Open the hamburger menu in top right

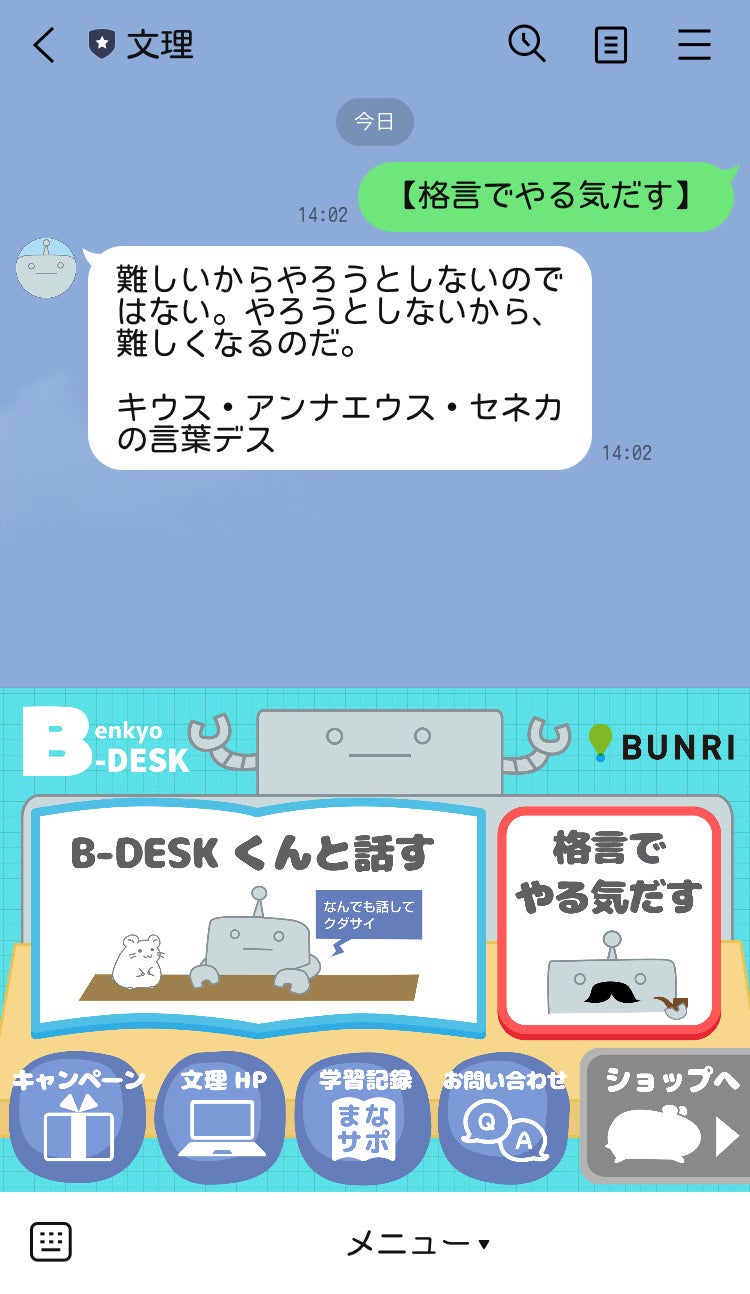click(694, 45)
